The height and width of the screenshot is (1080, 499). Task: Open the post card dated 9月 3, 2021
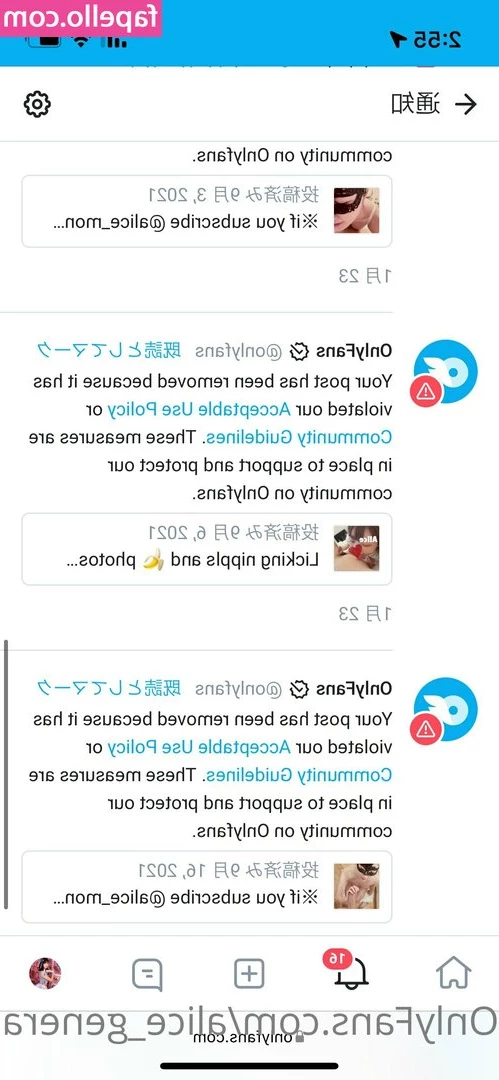click(207, 211)
